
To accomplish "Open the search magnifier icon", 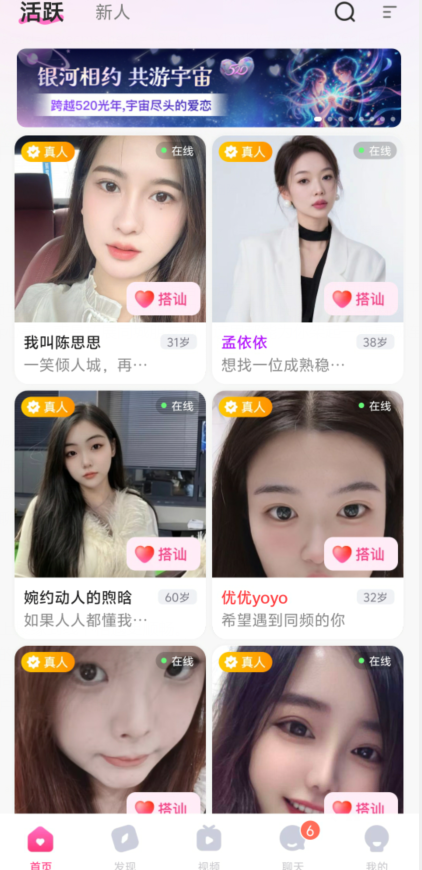I will click(x=344, y=11).
